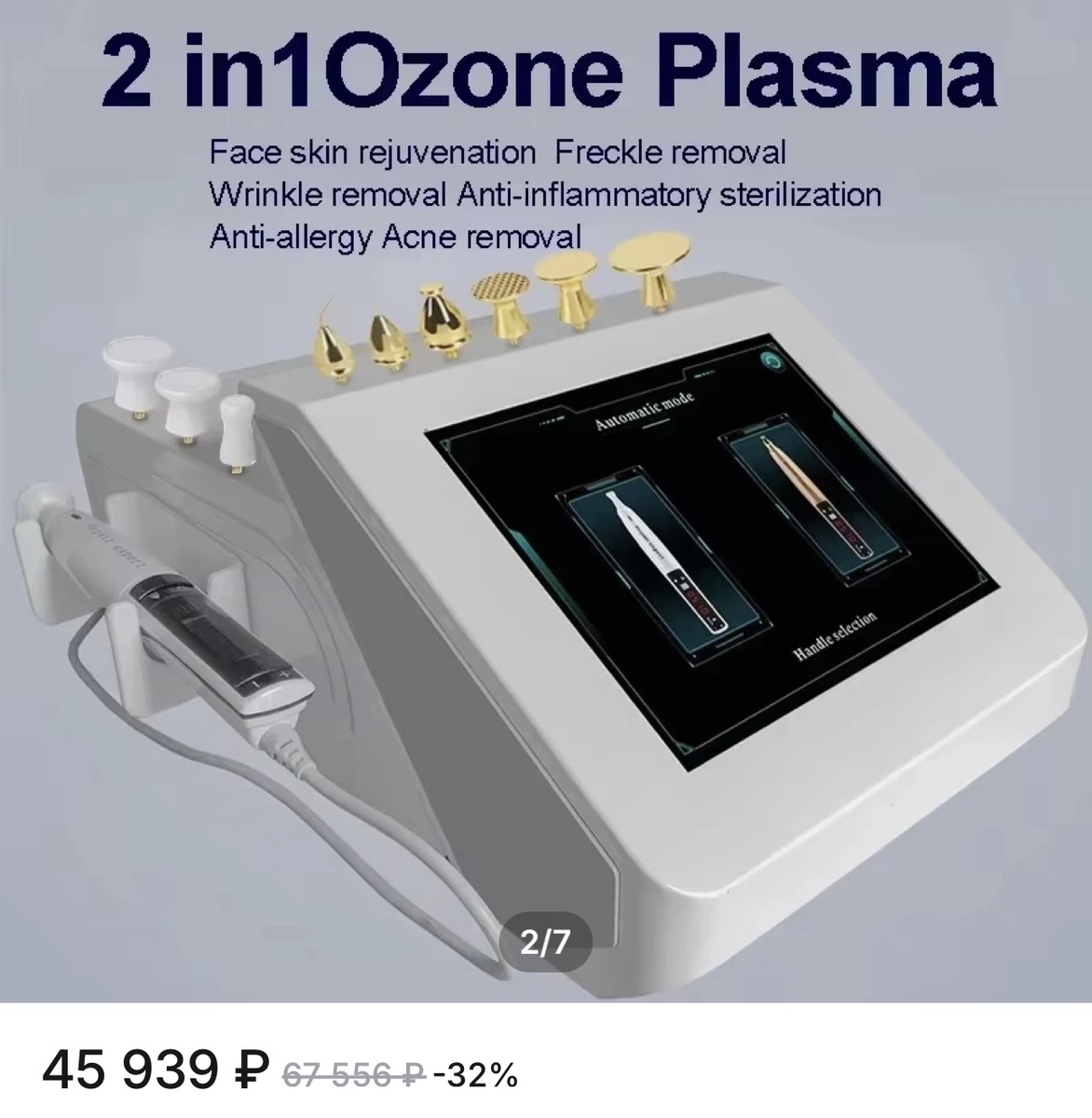Open the Ozone Plasma product photo fullscreen
The width and height of the screenshot is (1092, 1118).
click(546, 522)
